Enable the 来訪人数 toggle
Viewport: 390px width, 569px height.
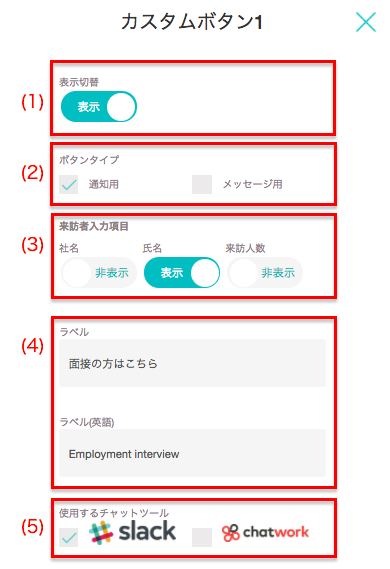[265, 273]
